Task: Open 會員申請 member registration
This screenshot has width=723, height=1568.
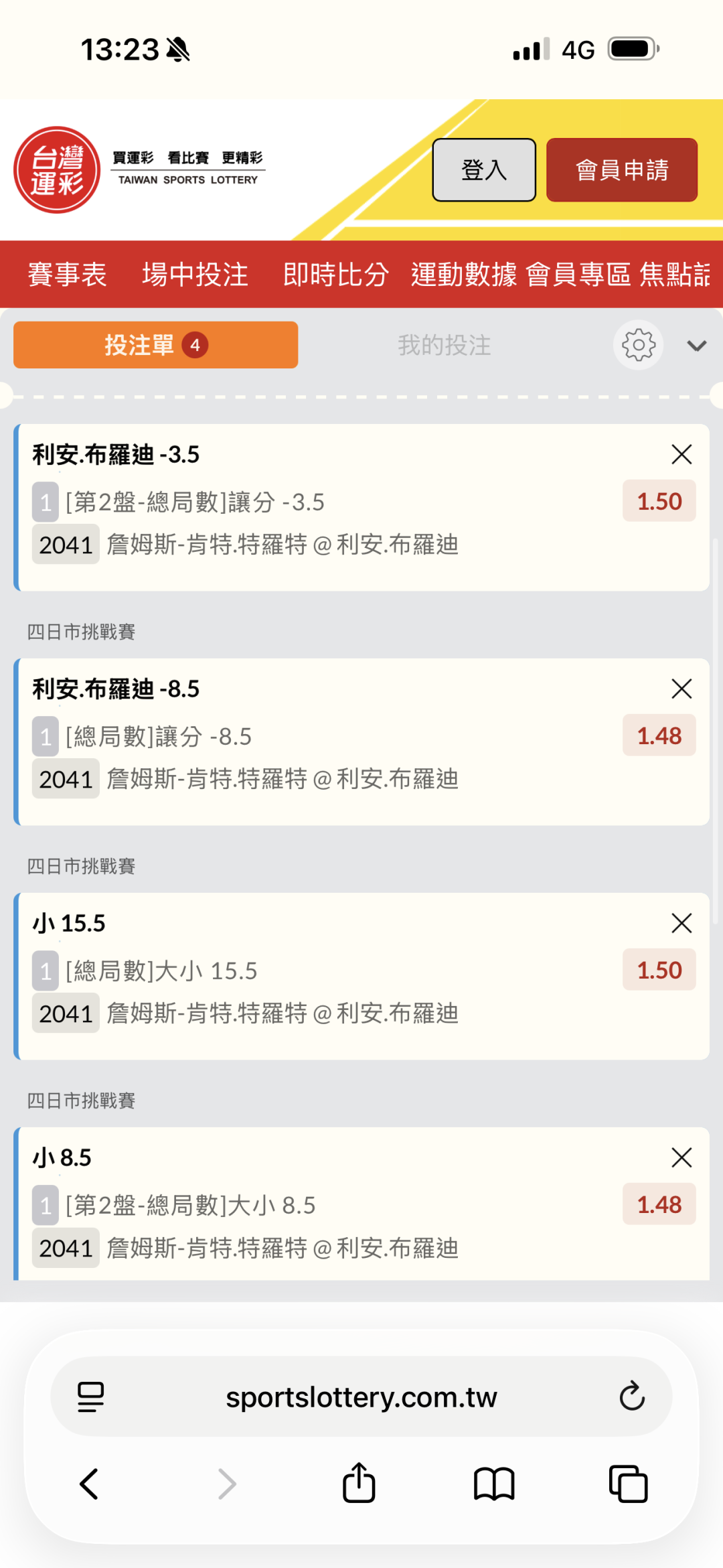Action: (622, 170)
